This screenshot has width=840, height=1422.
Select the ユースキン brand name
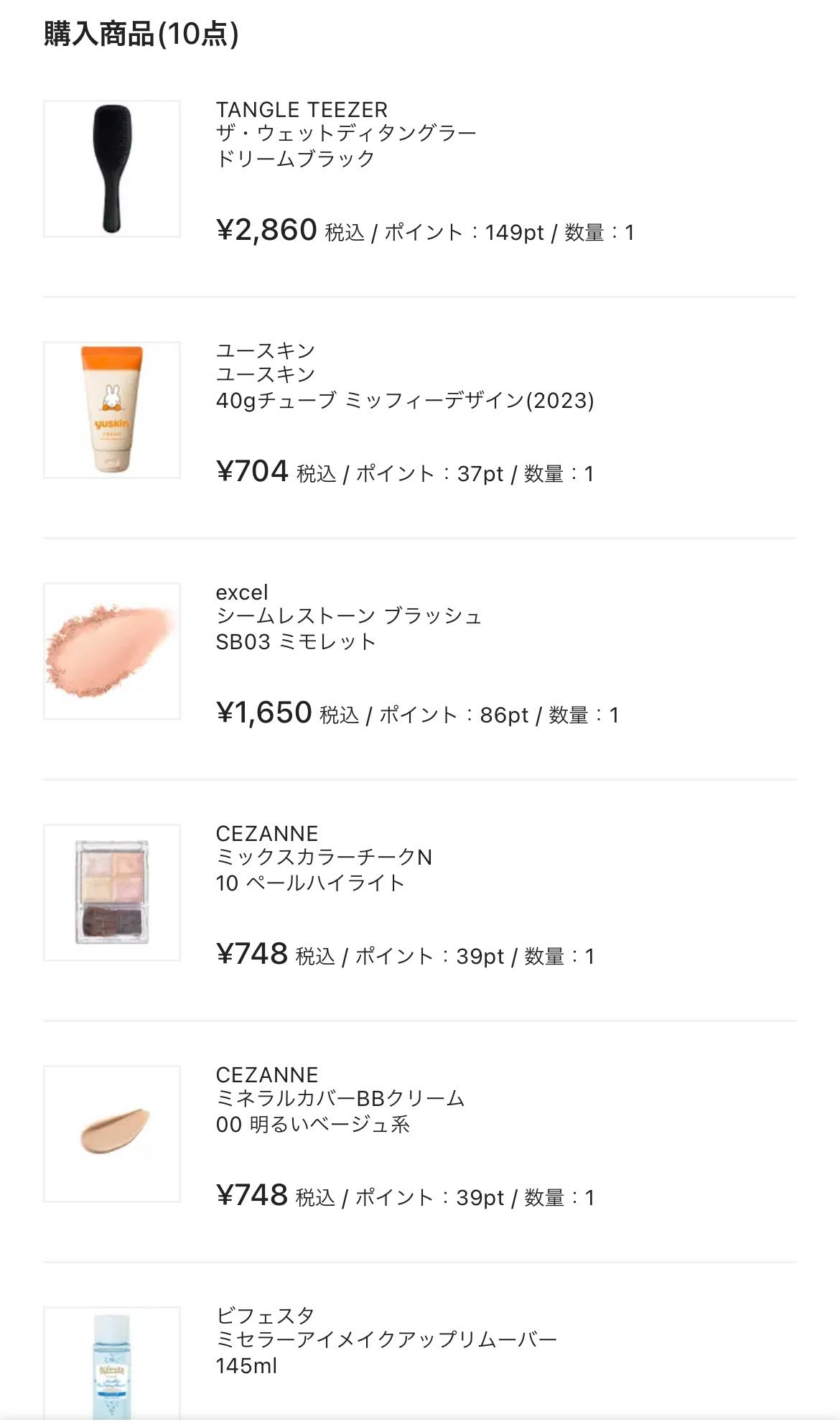click(262, 351)
